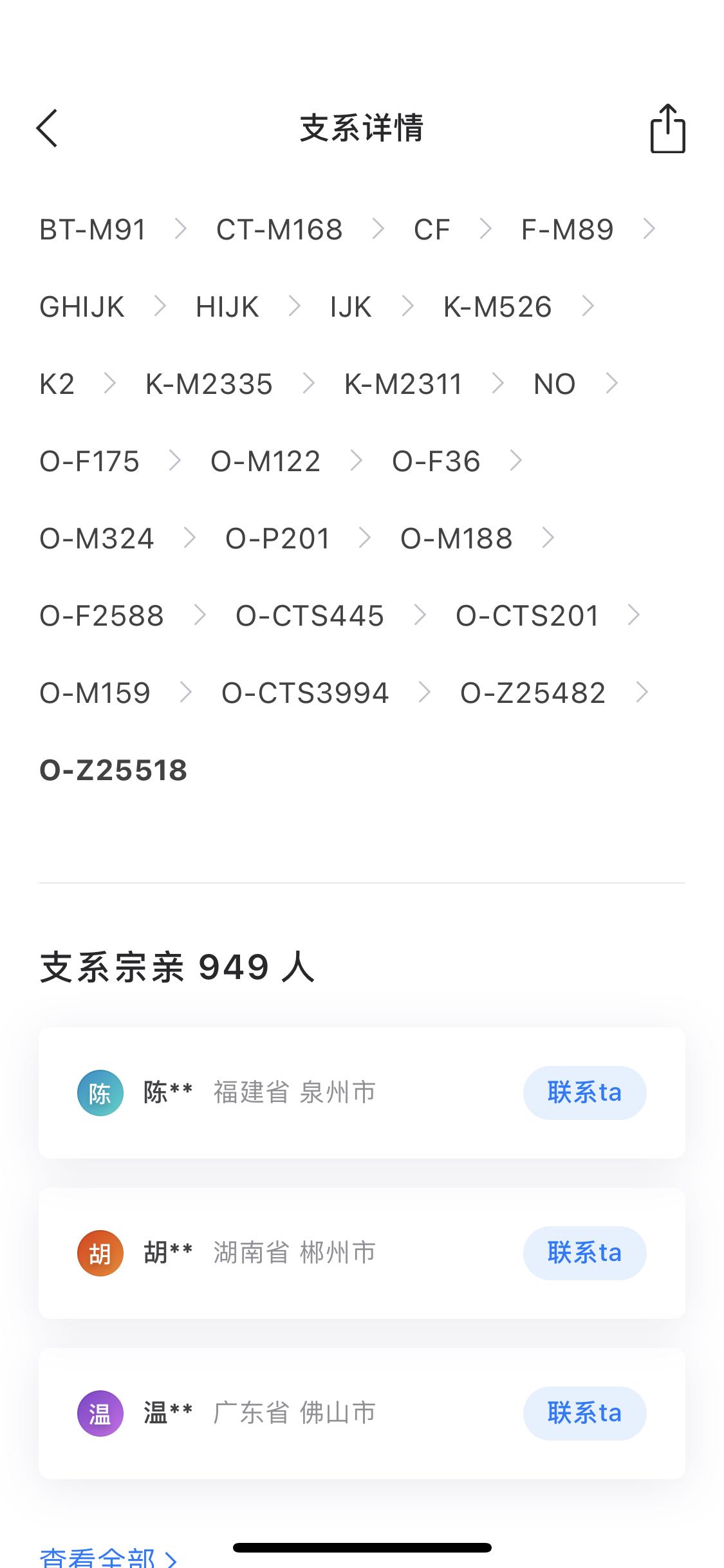Image resolution: width=724 pixels, height=1568 pixels.
Task: Select the O-F2588 breadcrumb item
Action: point(102,616)
